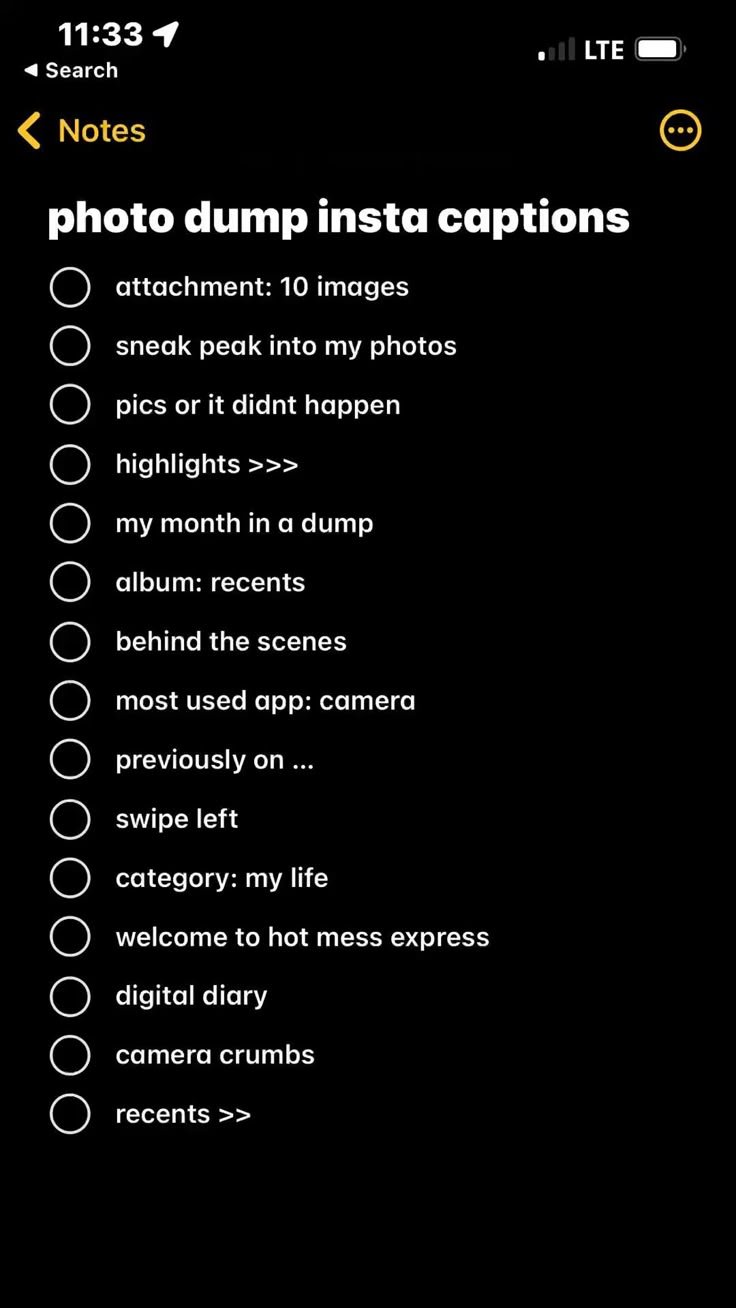Mark 'my month in a dump' complete
This screenshot has height=1308, width=736.
70,523
